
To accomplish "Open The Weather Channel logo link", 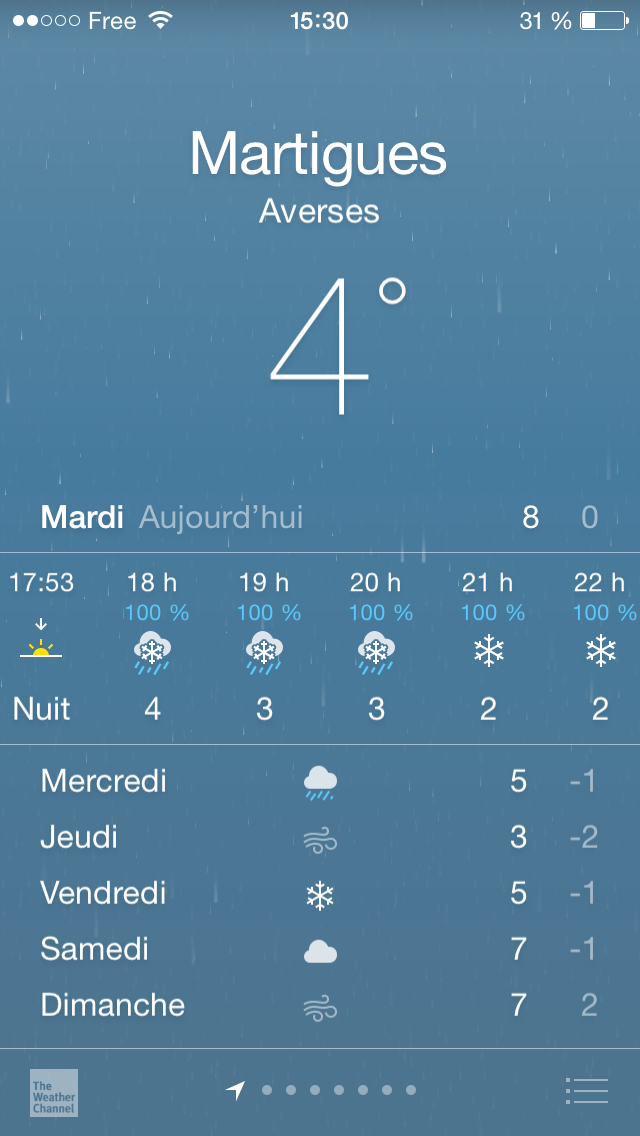I will tap(54, 1093).
